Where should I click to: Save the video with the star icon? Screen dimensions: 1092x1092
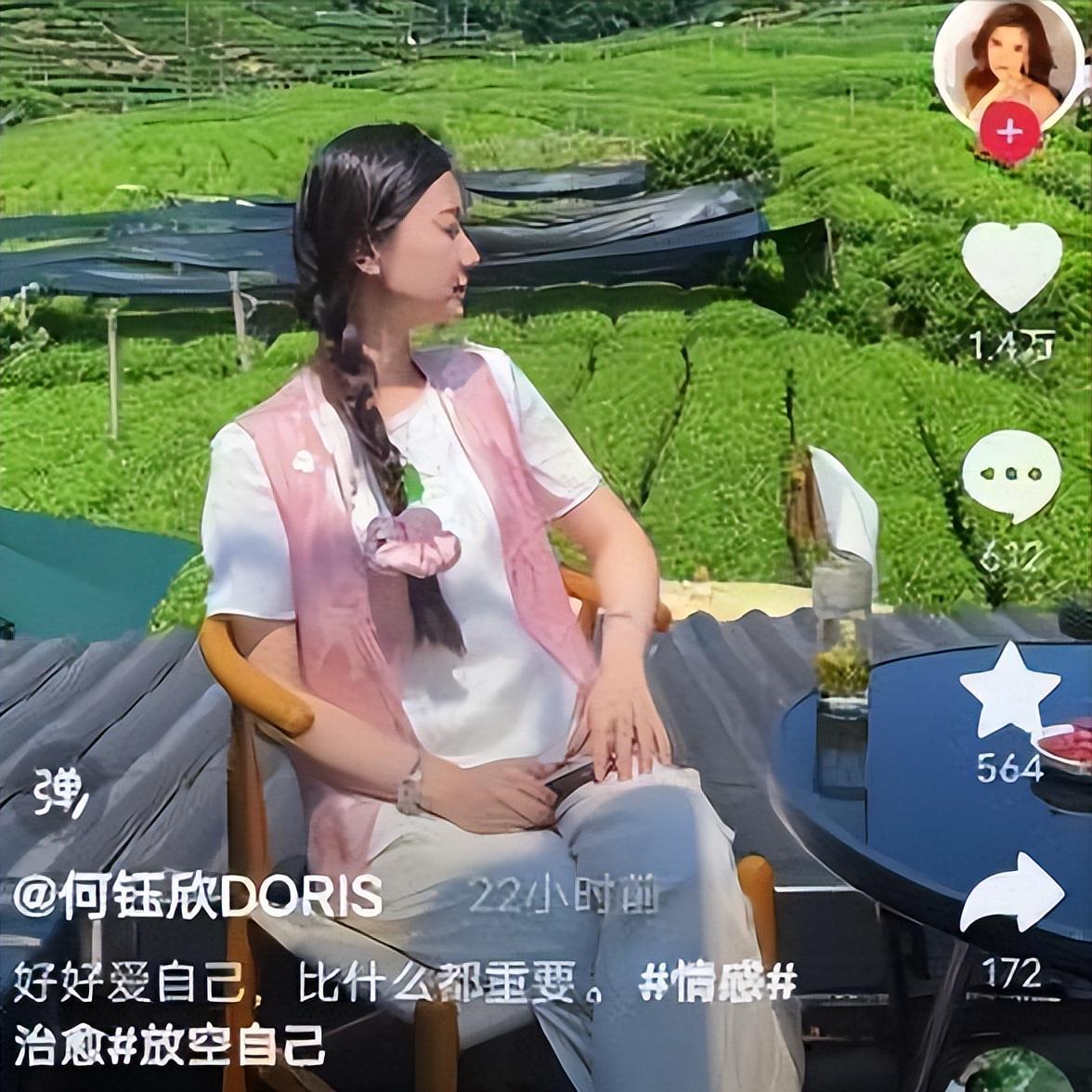[x=1009, y=688]
